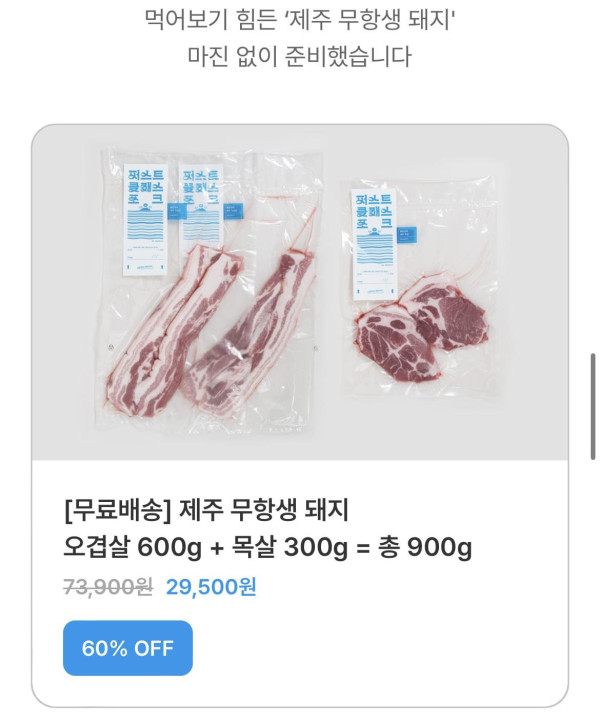This screenshot has width=600, height=723.
Task: Tap the 60% OFF button
Action: click(127, 648)
